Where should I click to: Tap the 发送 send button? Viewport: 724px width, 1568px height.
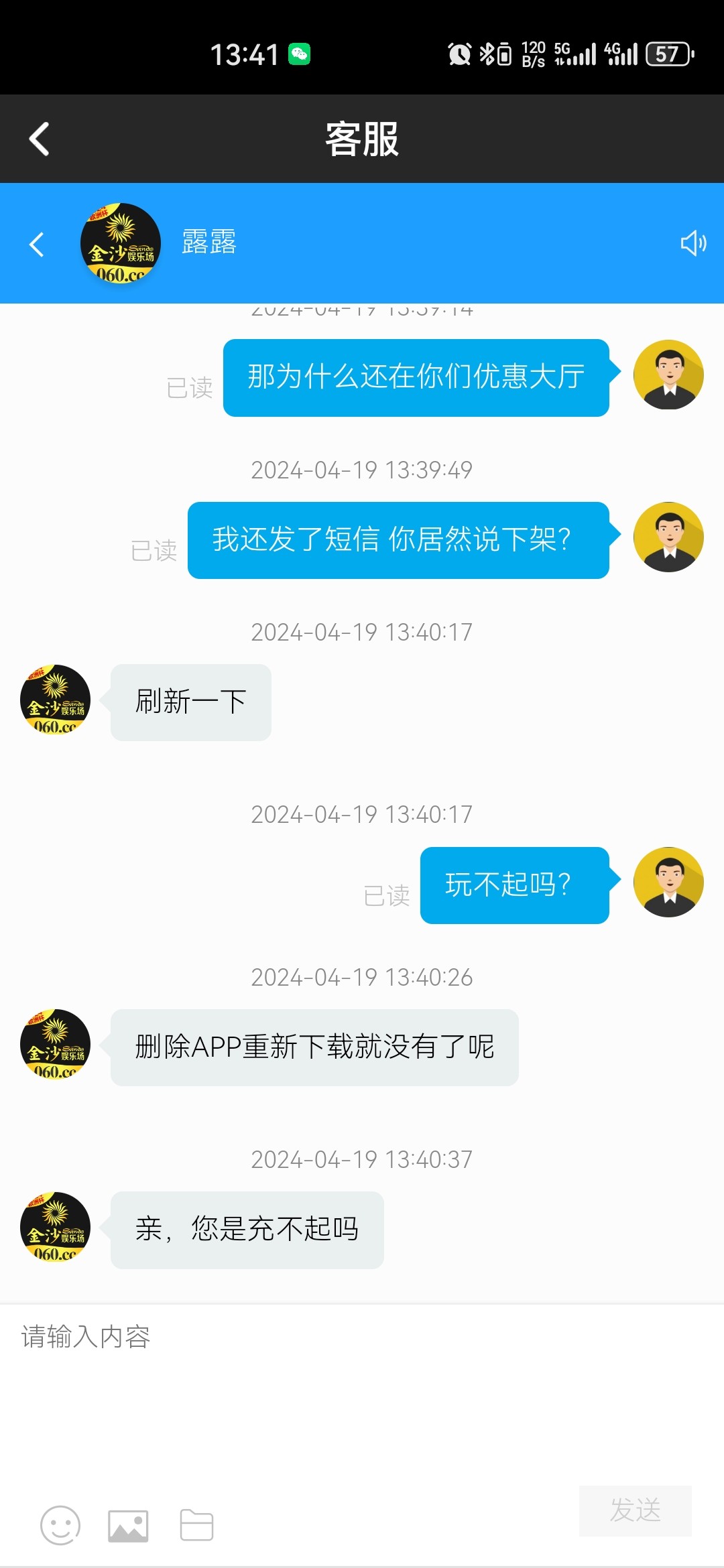(x=635, y=1510)
